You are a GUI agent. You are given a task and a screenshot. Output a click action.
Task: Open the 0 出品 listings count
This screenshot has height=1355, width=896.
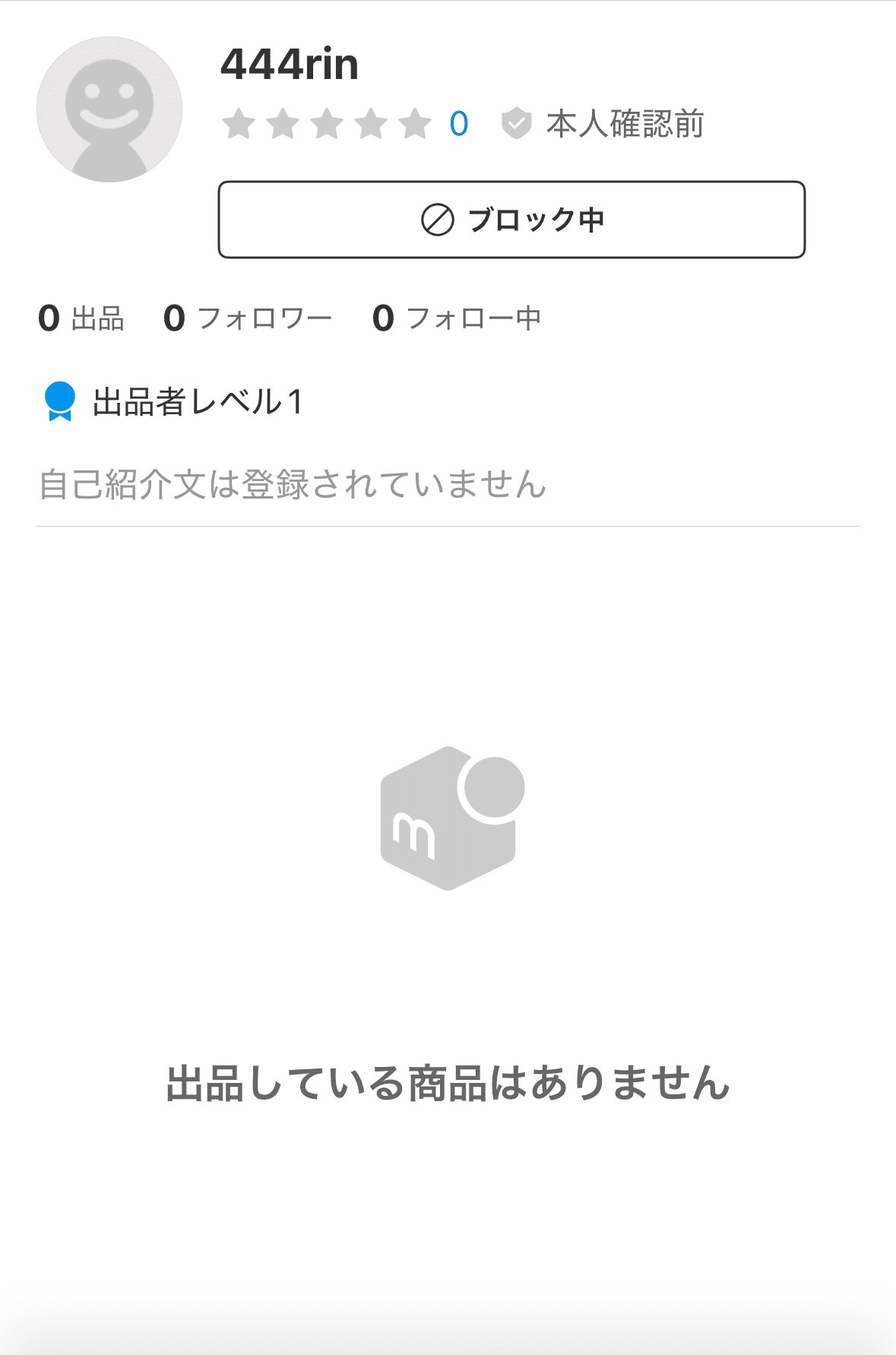click(x=81, y=318)
